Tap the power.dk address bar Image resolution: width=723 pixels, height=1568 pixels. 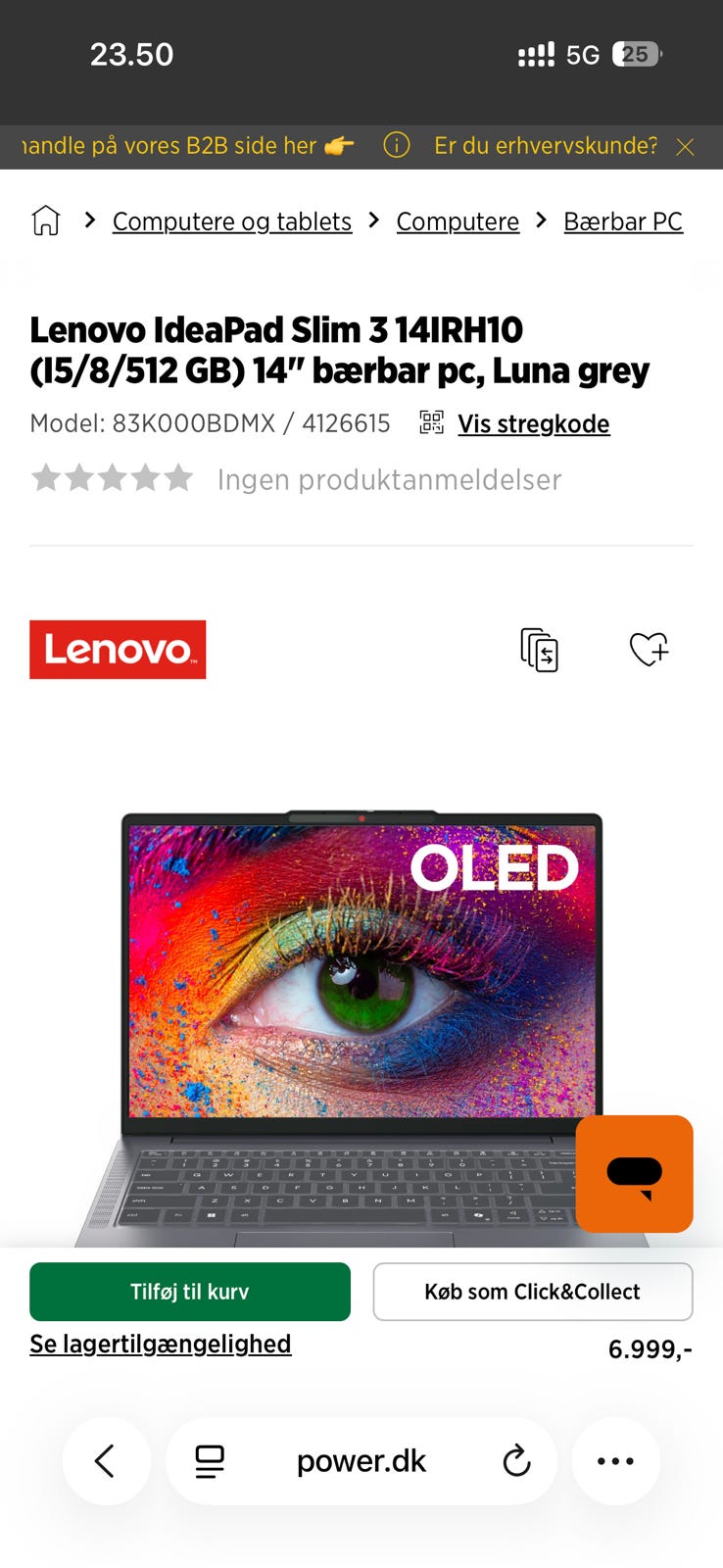tap(361, 1461)
